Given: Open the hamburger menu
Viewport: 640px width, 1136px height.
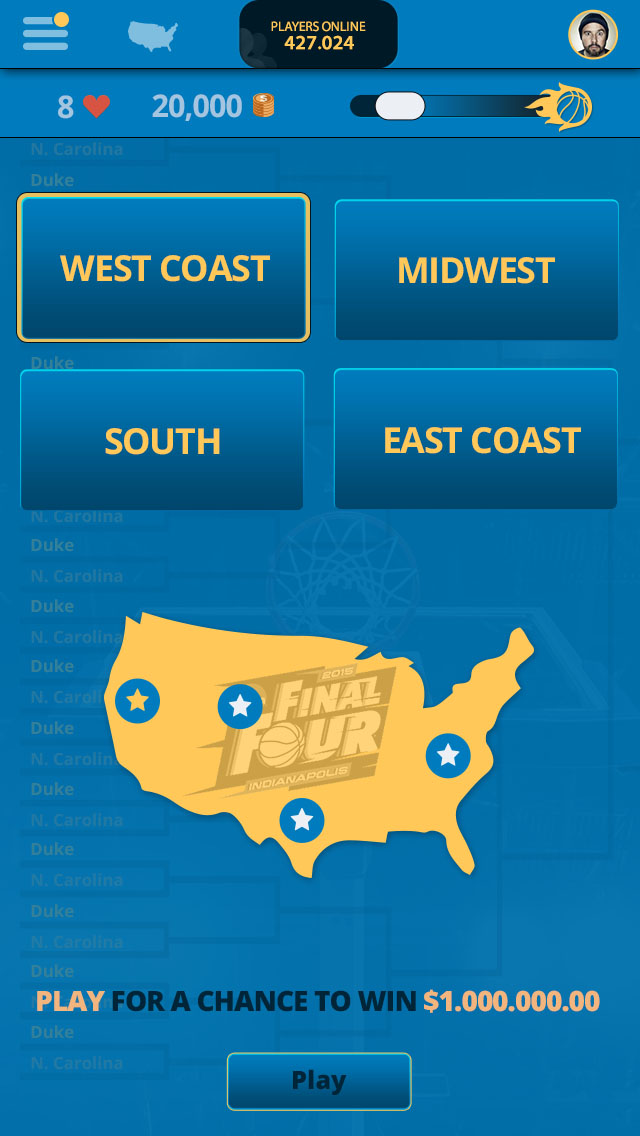Looking at the screenshot, I should [x=46, y=33].
